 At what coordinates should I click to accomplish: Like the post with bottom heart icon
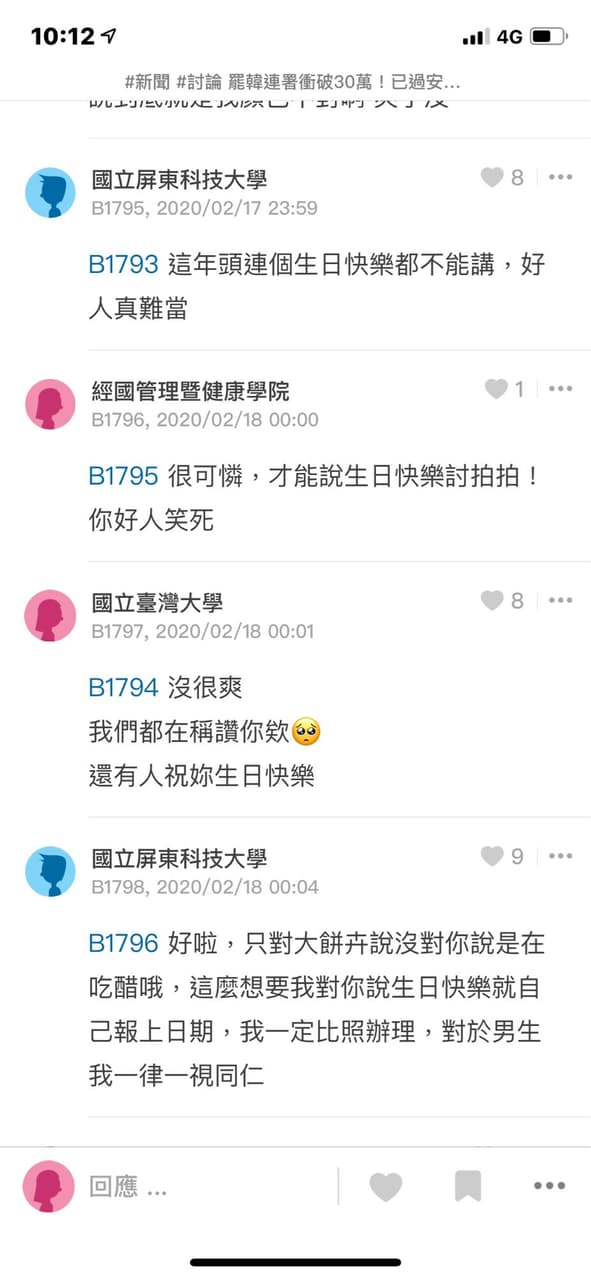tap(385, 1187)
